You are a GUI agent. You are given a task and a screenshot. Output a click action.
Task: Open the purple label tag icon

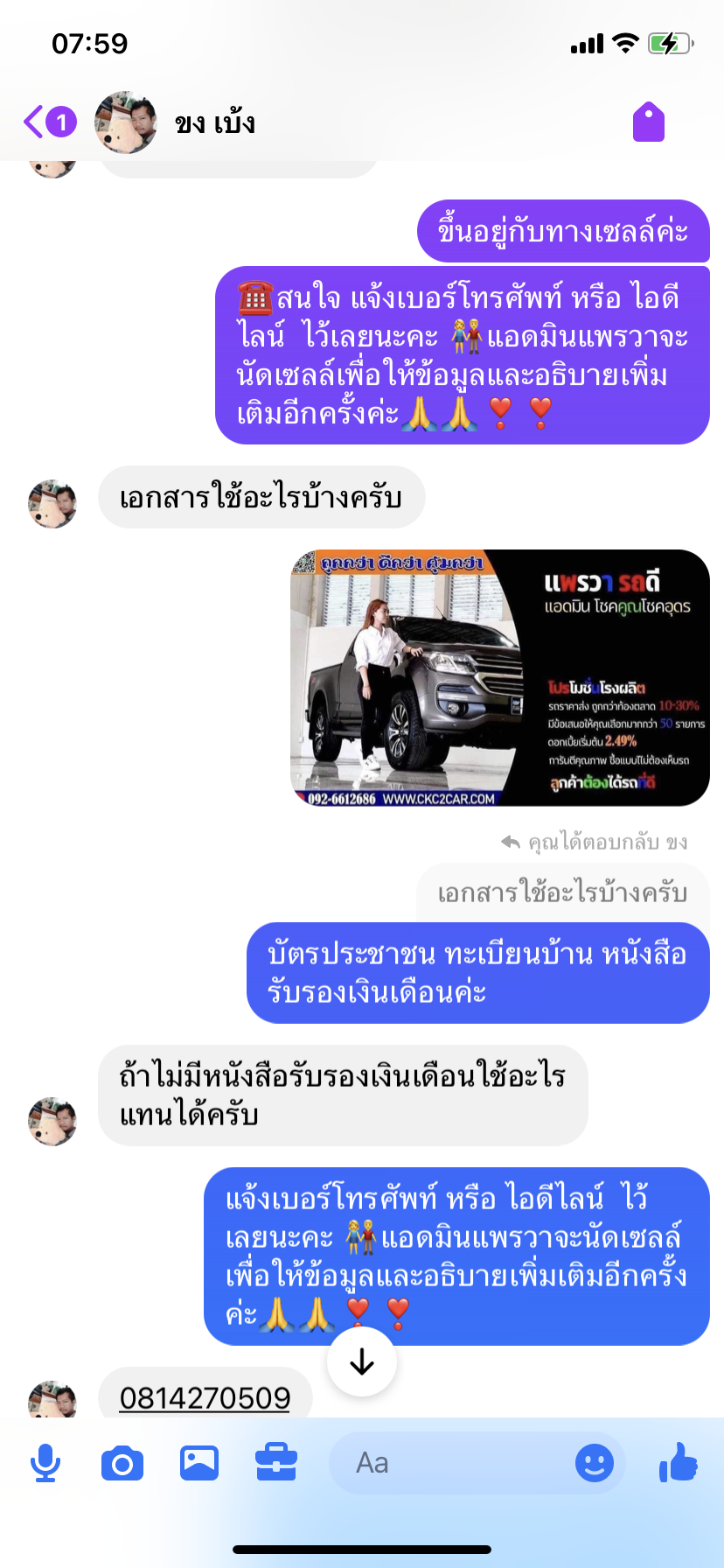pos(649,122)
